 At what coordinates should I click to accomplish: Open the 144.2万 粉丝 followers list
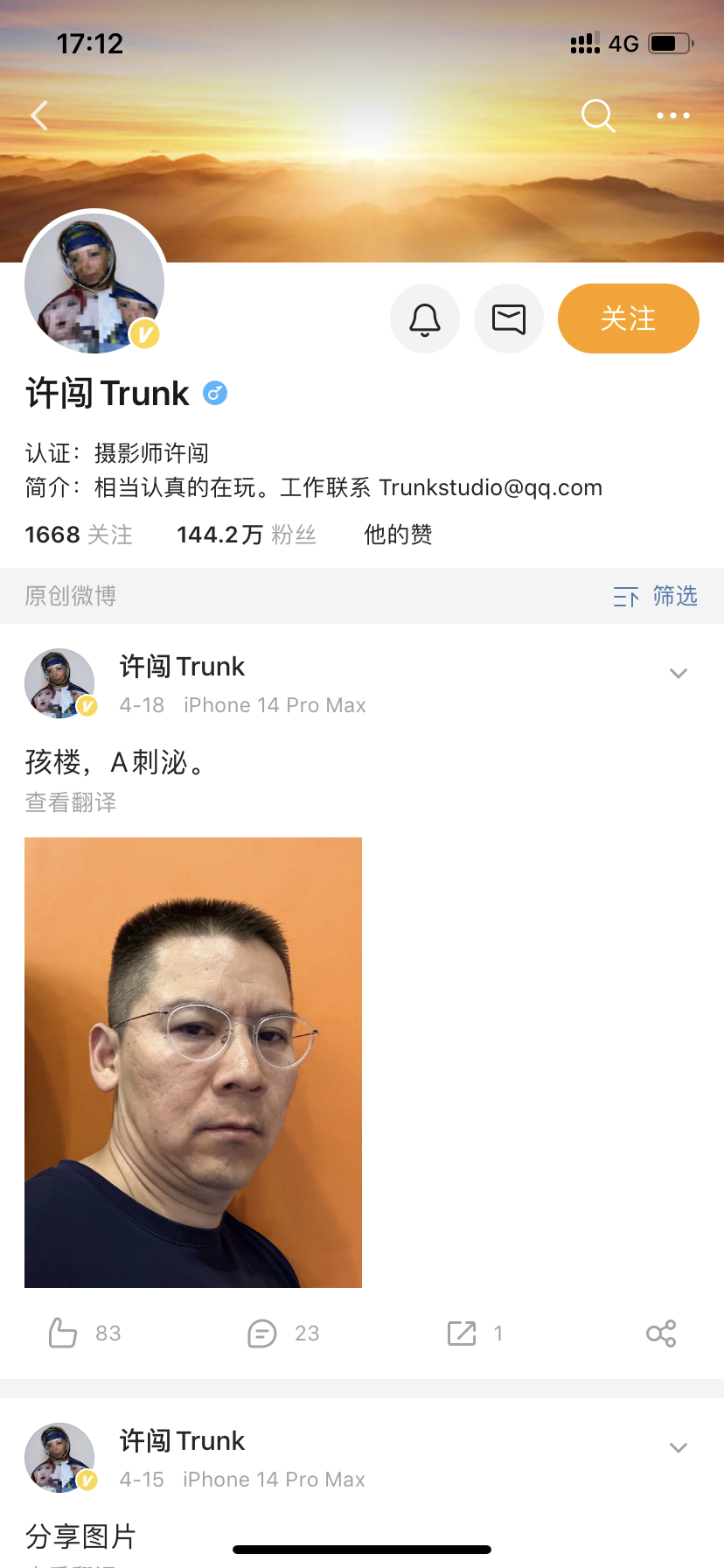(x=247, y=535)
